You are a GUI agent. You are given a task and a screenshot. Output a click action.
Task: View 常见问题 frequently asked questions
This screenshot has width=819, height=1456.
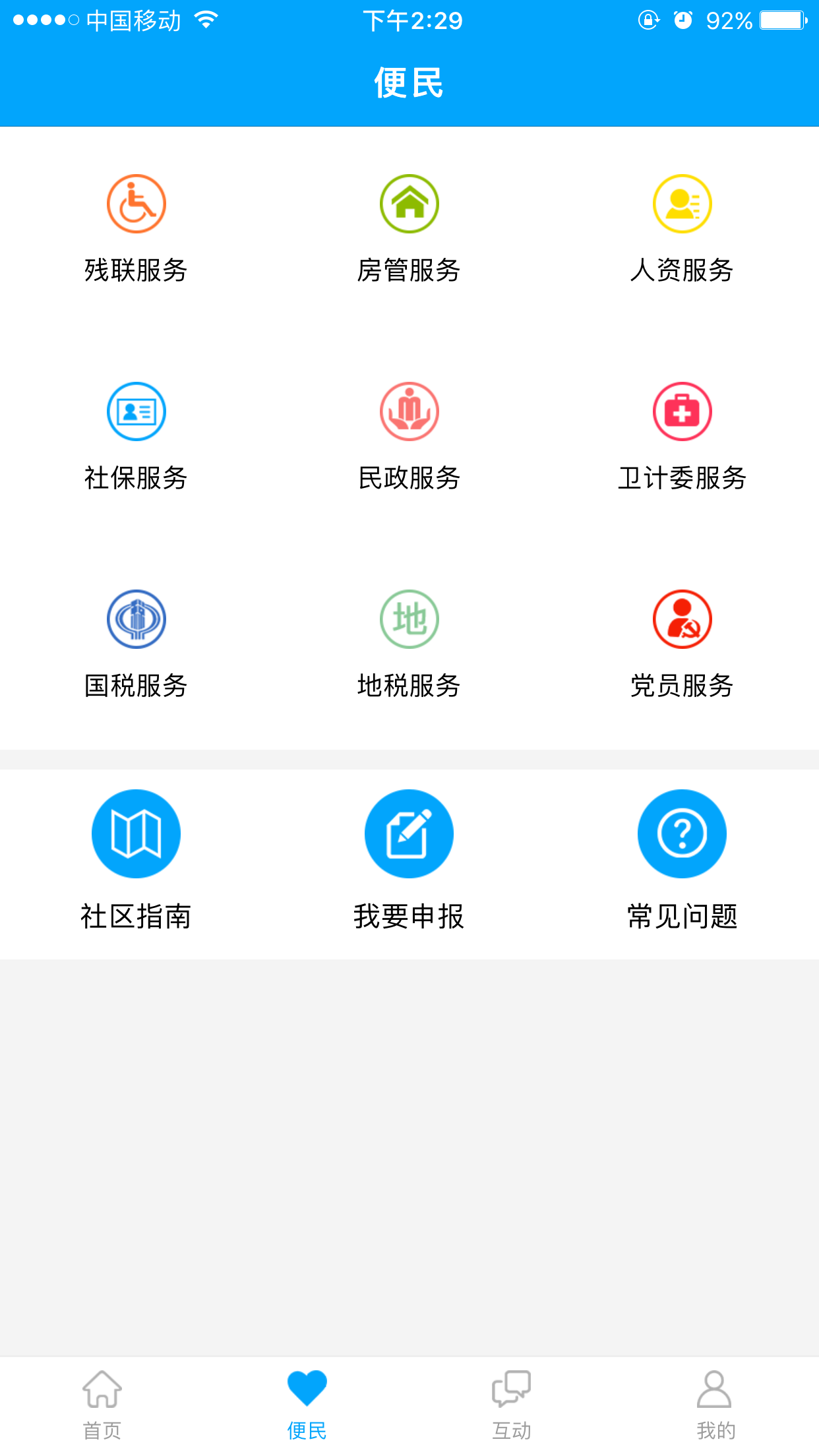click(682, 860)
